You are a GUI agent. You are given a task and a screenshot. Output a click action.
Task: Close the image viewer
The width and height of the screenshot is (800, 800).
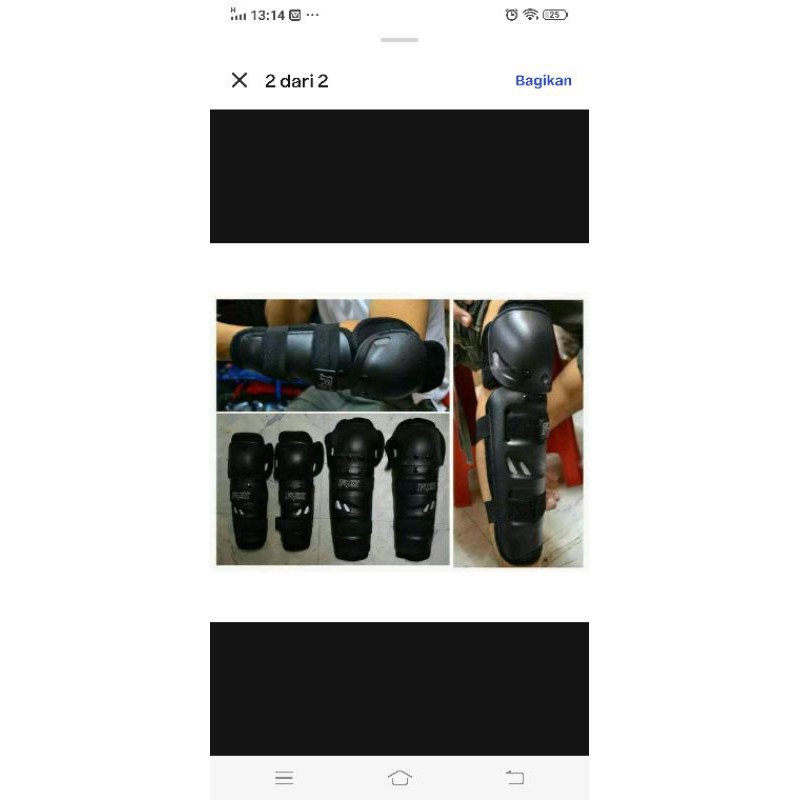239,81
